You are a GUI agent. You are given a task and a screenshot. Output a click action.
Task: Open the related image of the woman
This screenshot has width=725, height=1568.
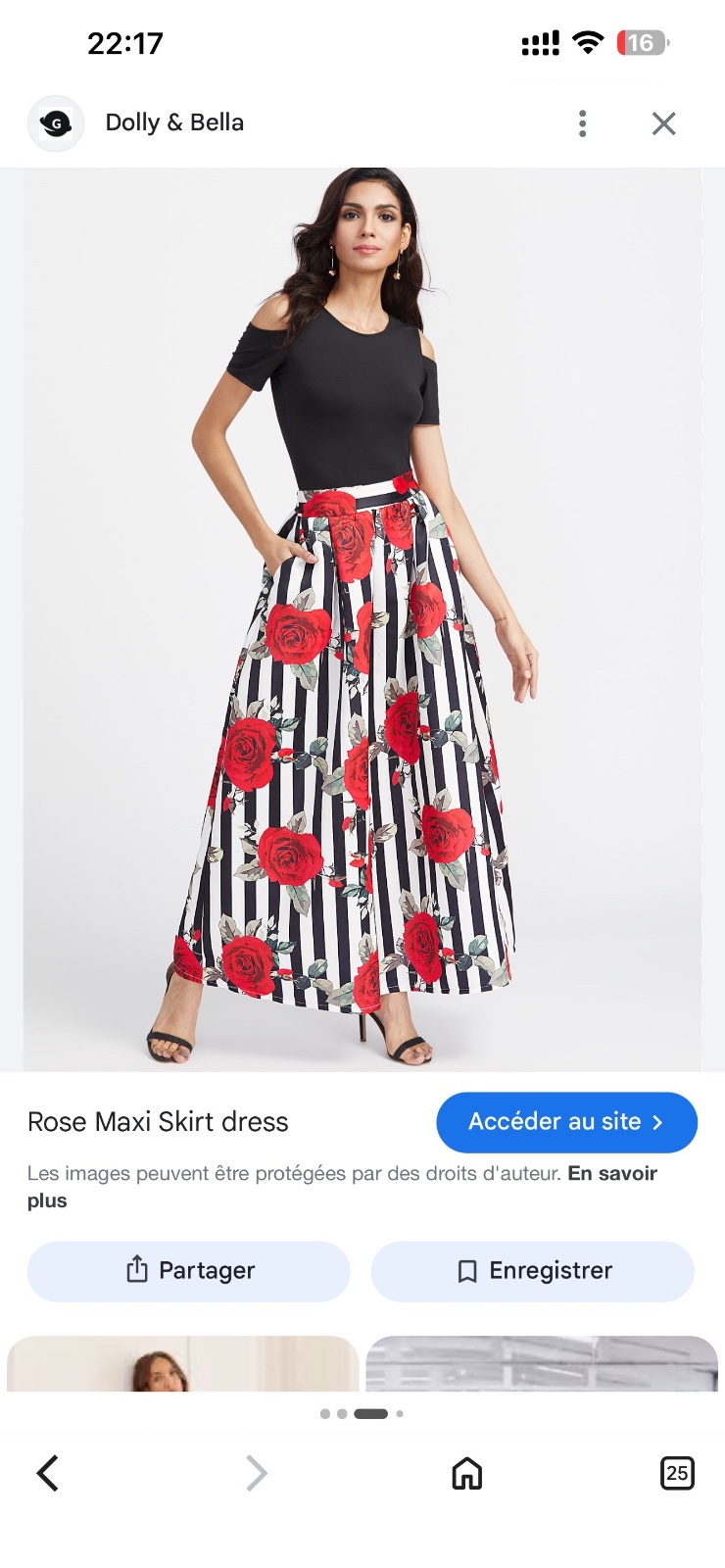[x=183, y=1363]
